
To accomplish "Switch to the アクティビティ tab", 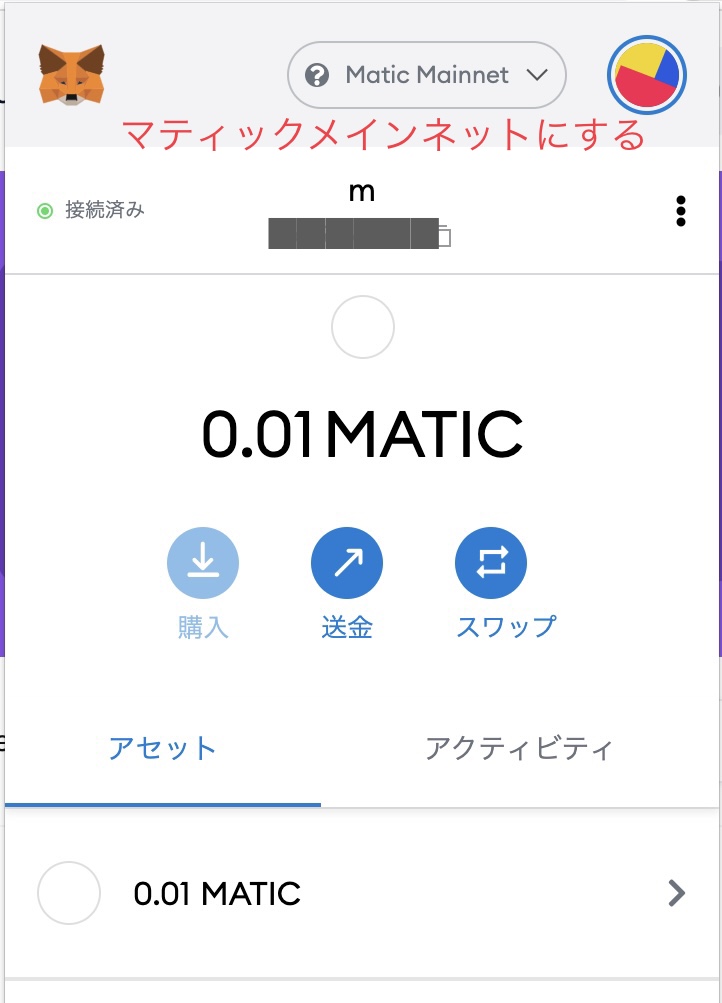I will click(x=518, y=749).
